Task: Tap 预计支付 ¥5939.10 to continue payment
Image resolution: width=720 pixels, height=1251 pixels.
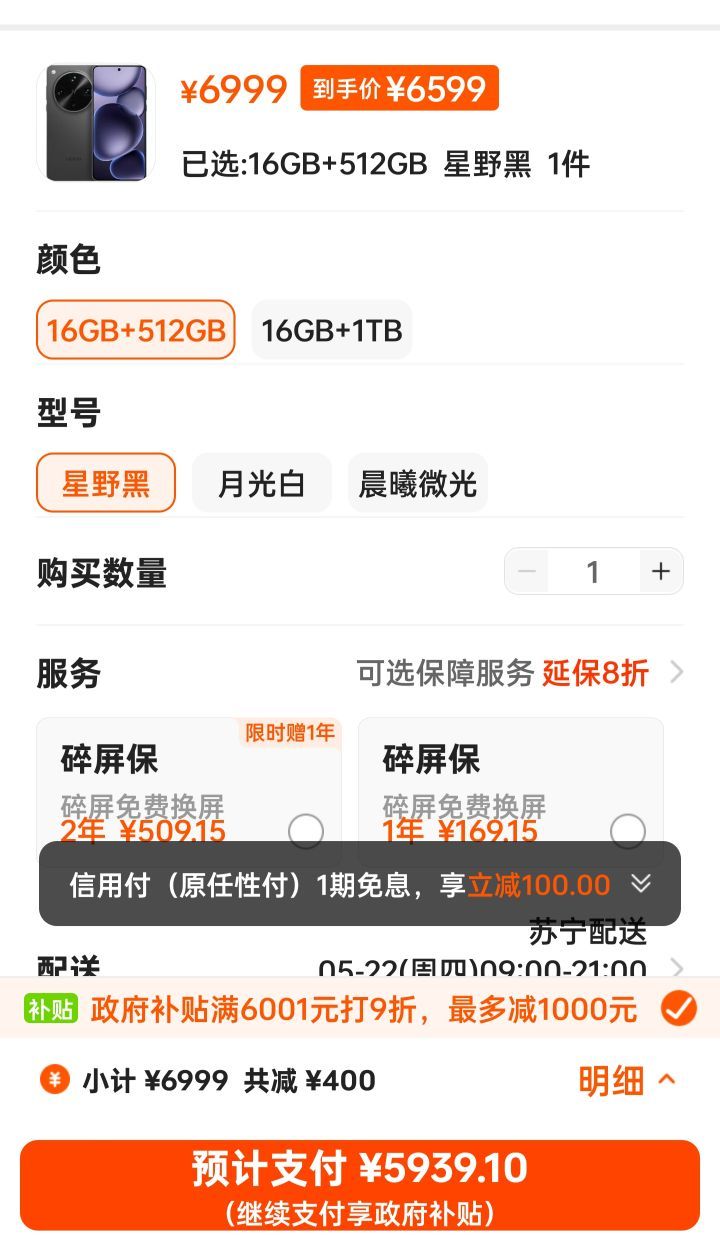Action: [360, 1185]
